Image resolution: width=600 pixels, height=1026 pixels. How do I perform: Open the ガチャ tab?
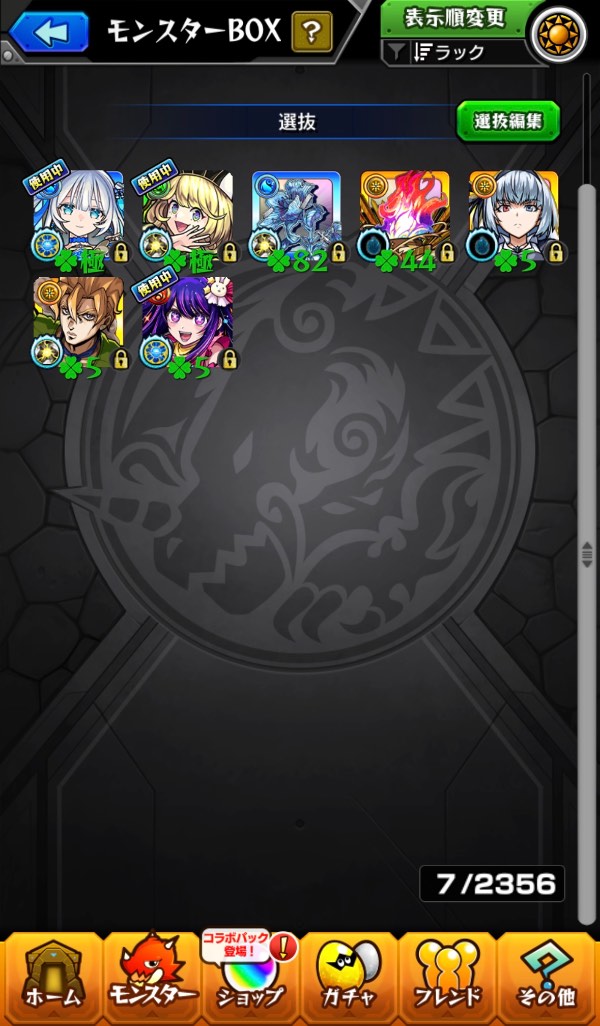coord(348,980)
